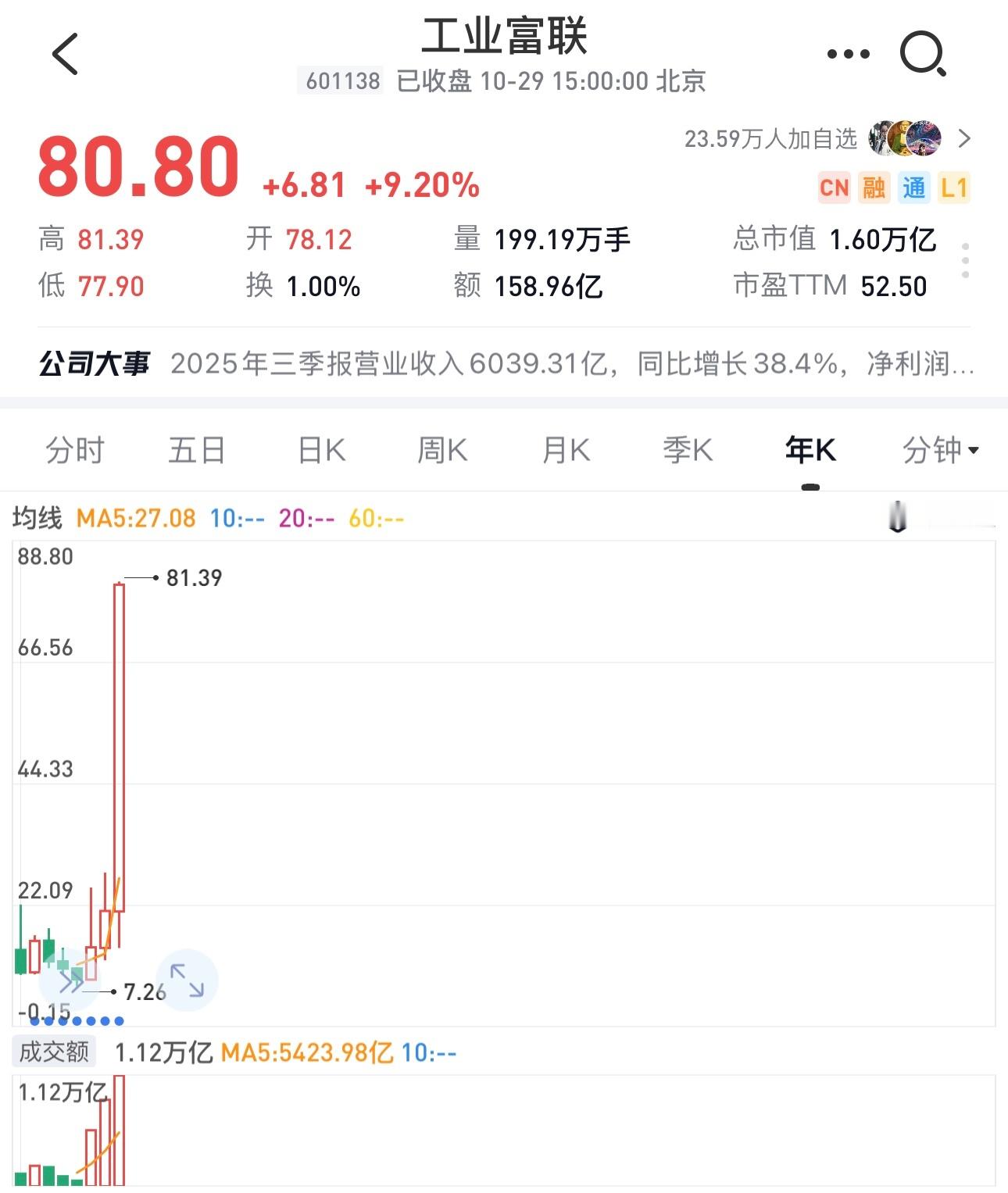Switch to the 日K daily candlestick tab
Screen dimensions: 1008x1193
[320, 450]
